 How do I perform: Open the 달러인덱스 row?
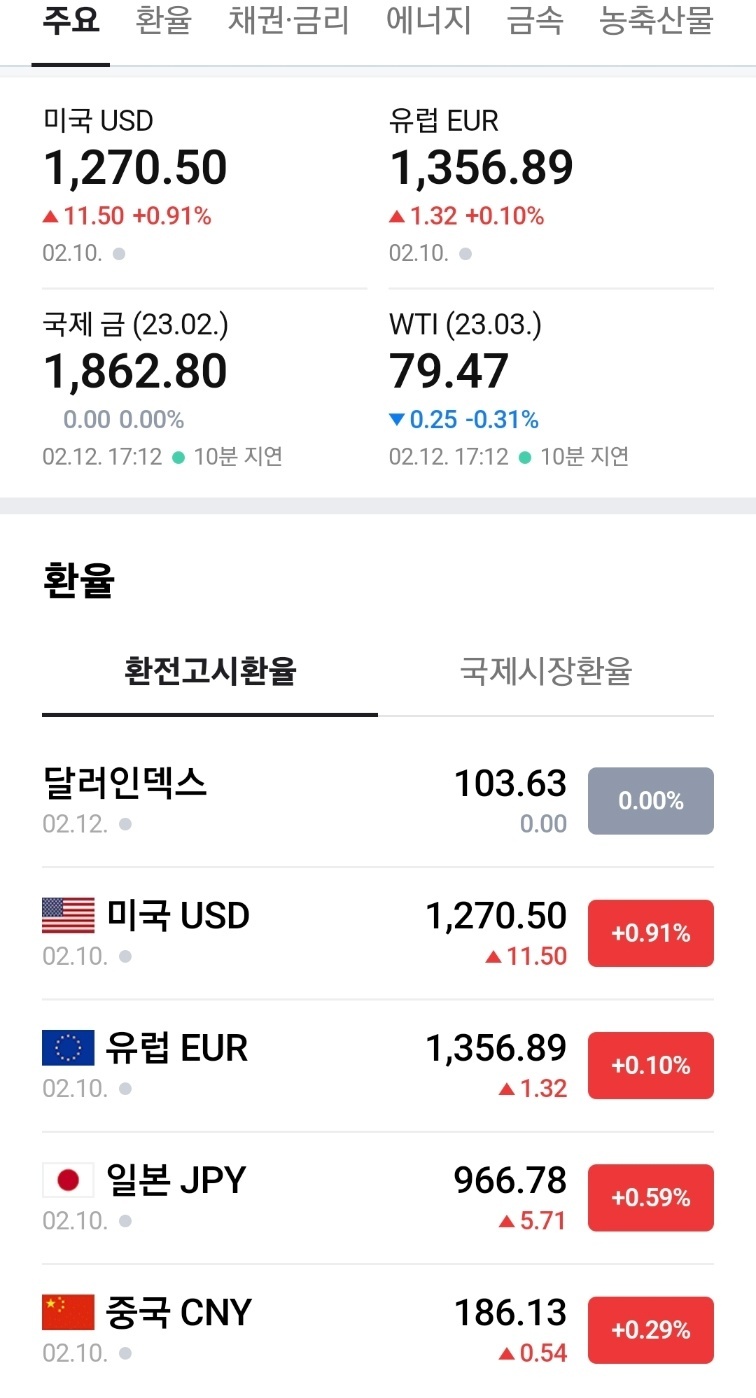point(378,801)
